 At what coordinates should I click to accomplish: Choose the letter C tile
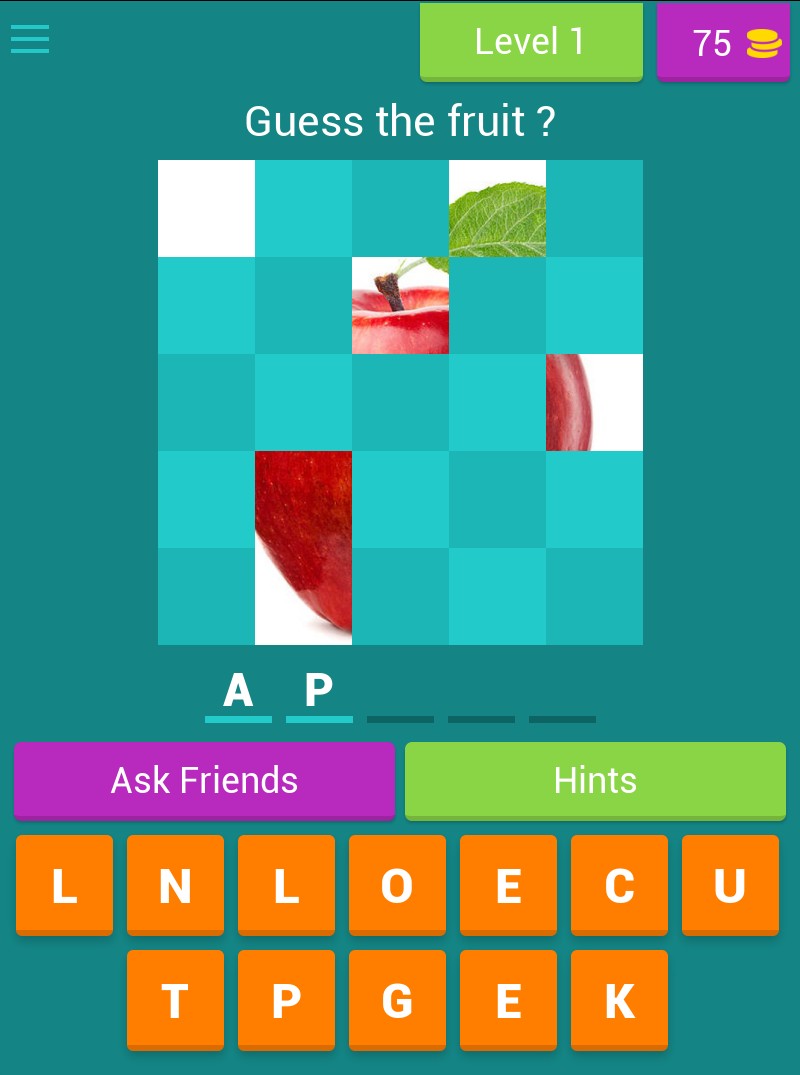[619, 885]
